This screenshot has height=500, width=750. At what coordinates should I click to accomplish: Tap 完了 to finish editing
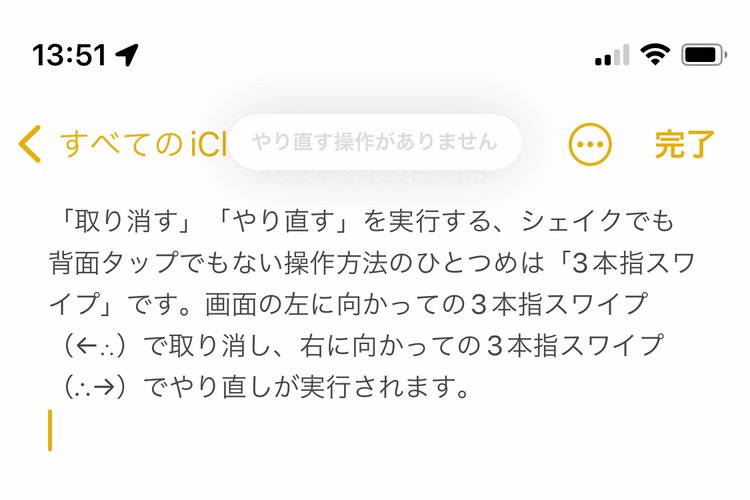(x=685, y=145)
